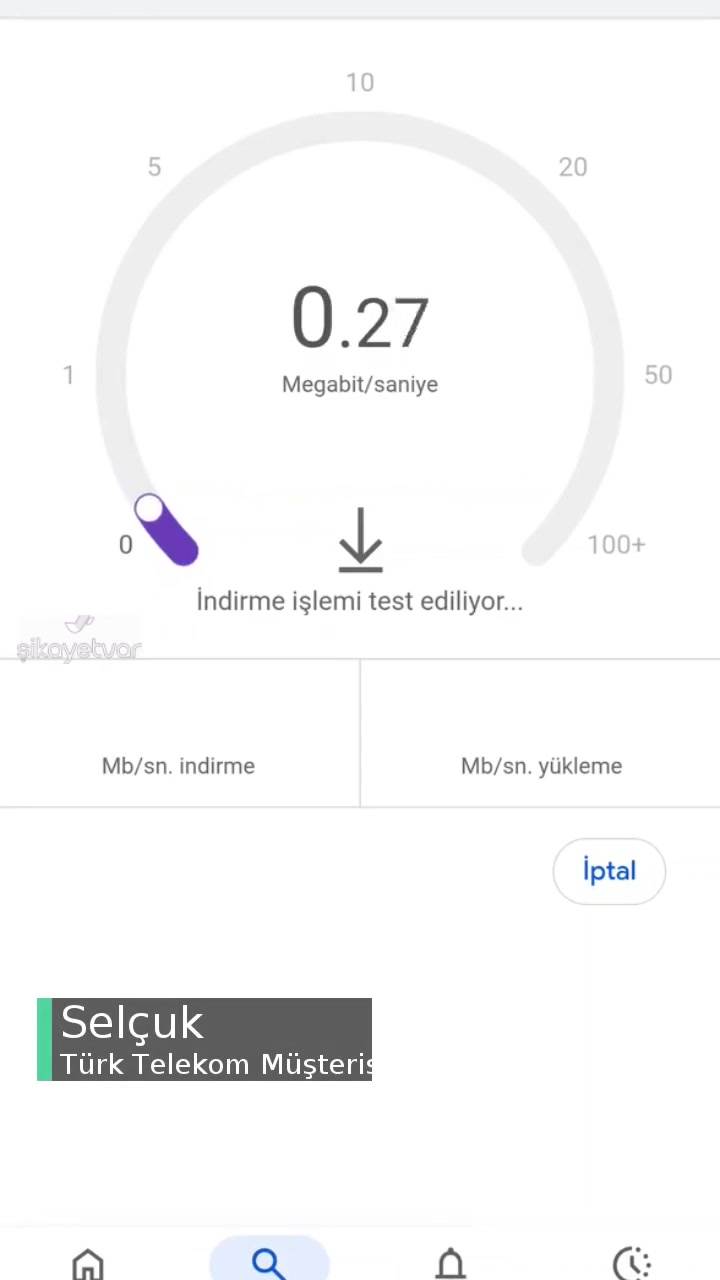The height and width of the screenshot is (1280, 720).
Task: Click the İptal button
Action: [609, 871]
